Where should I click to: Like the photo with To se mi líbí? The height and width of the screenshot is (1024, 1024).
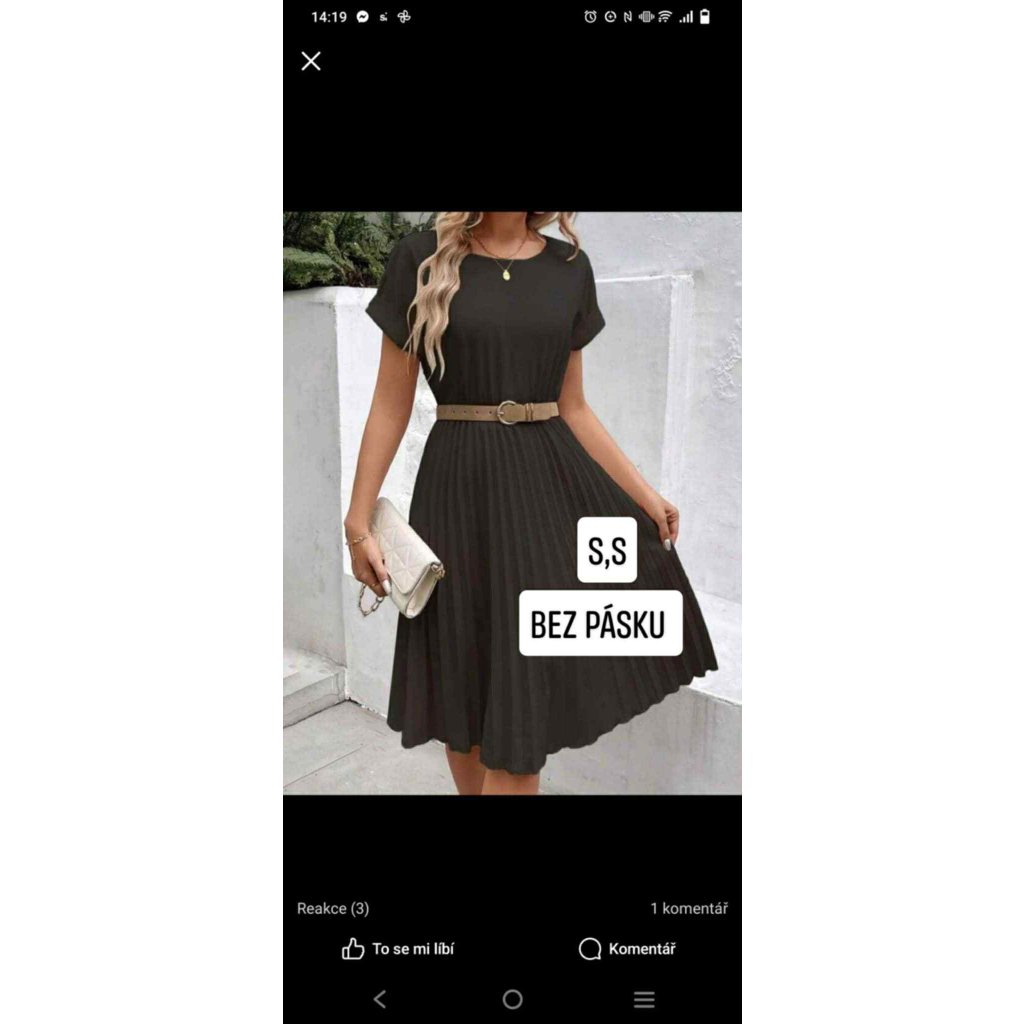click(398, 949)
